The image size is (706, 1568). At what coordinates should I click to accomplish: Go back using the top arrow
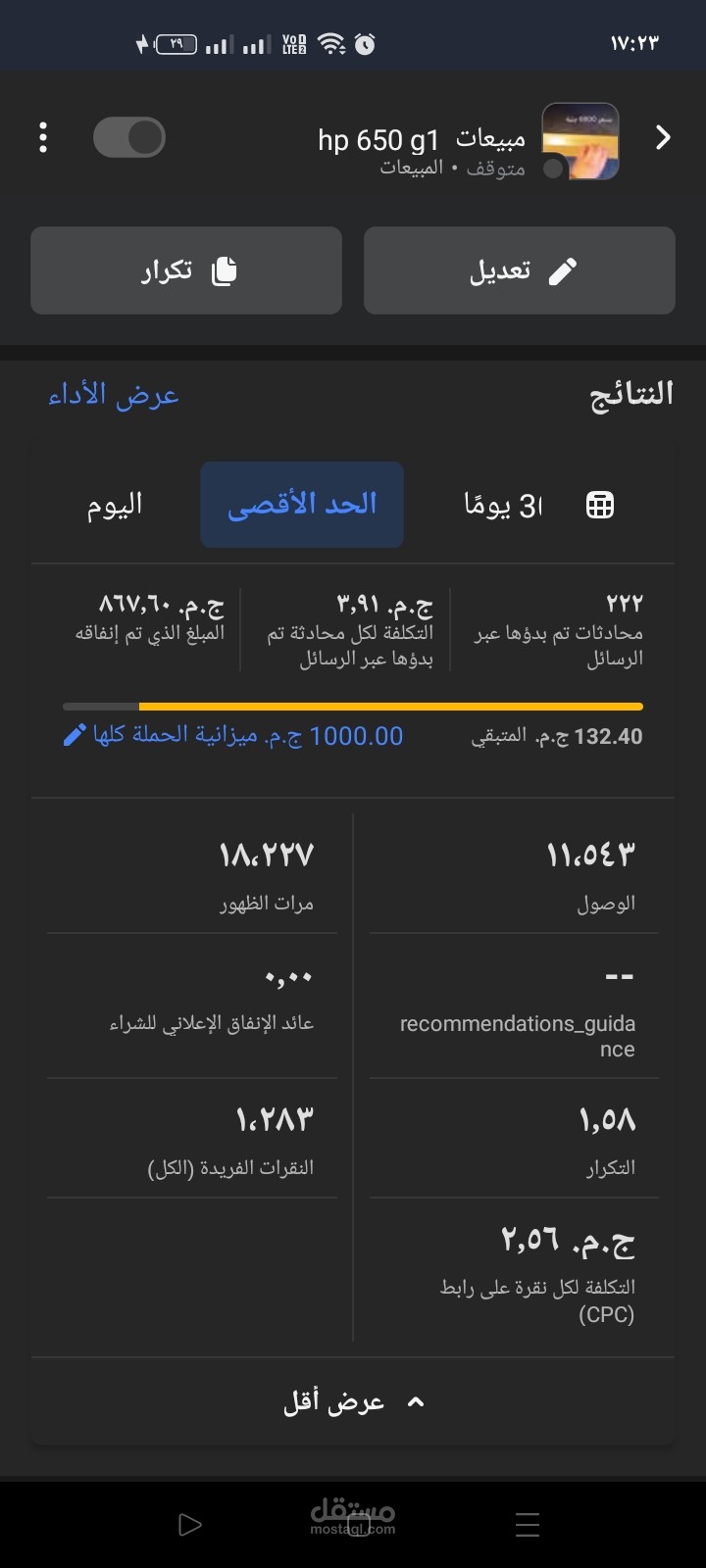tap(663, 138)
